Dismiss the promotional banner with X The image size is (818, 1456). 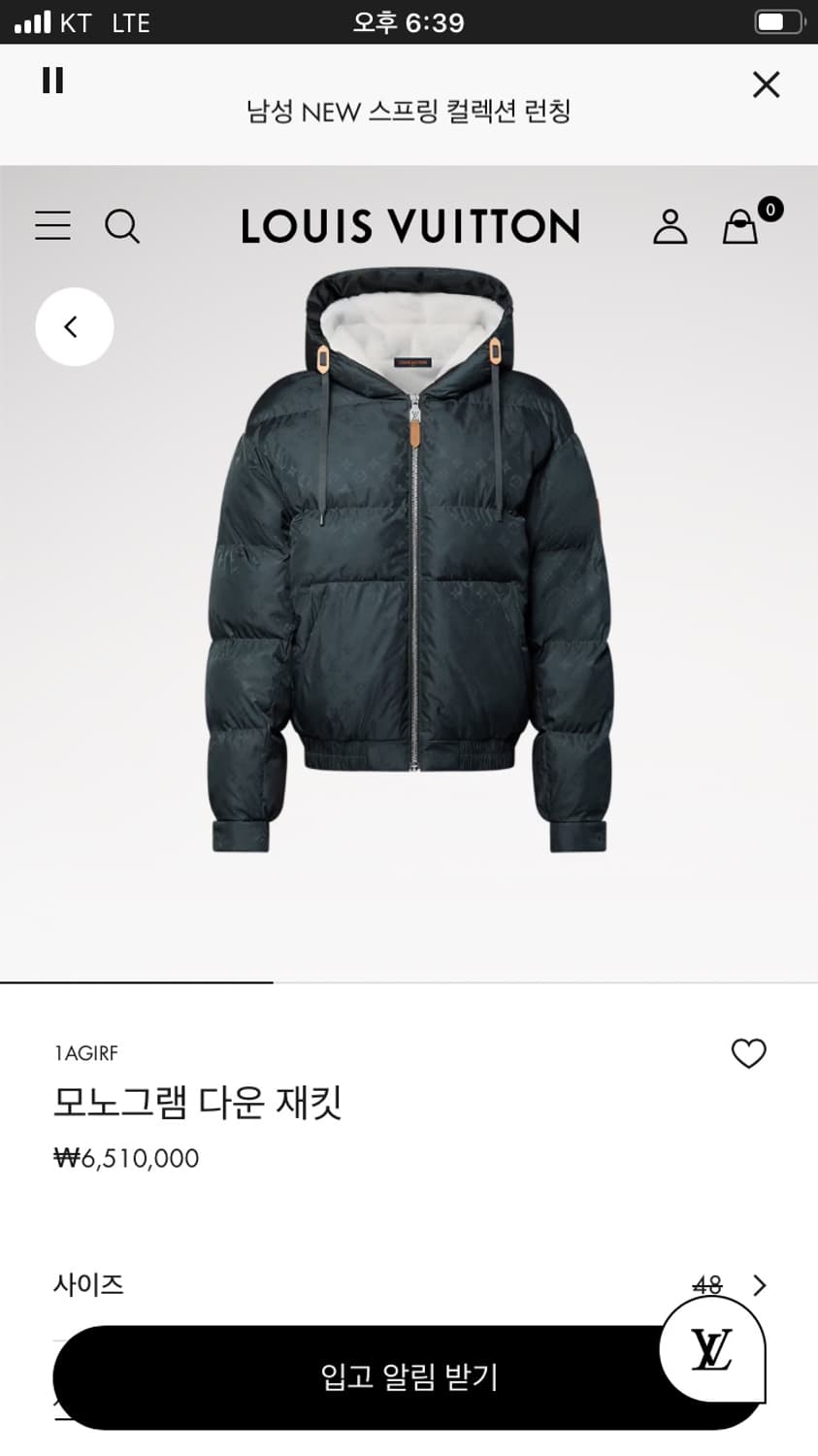[x=766, y=84]
